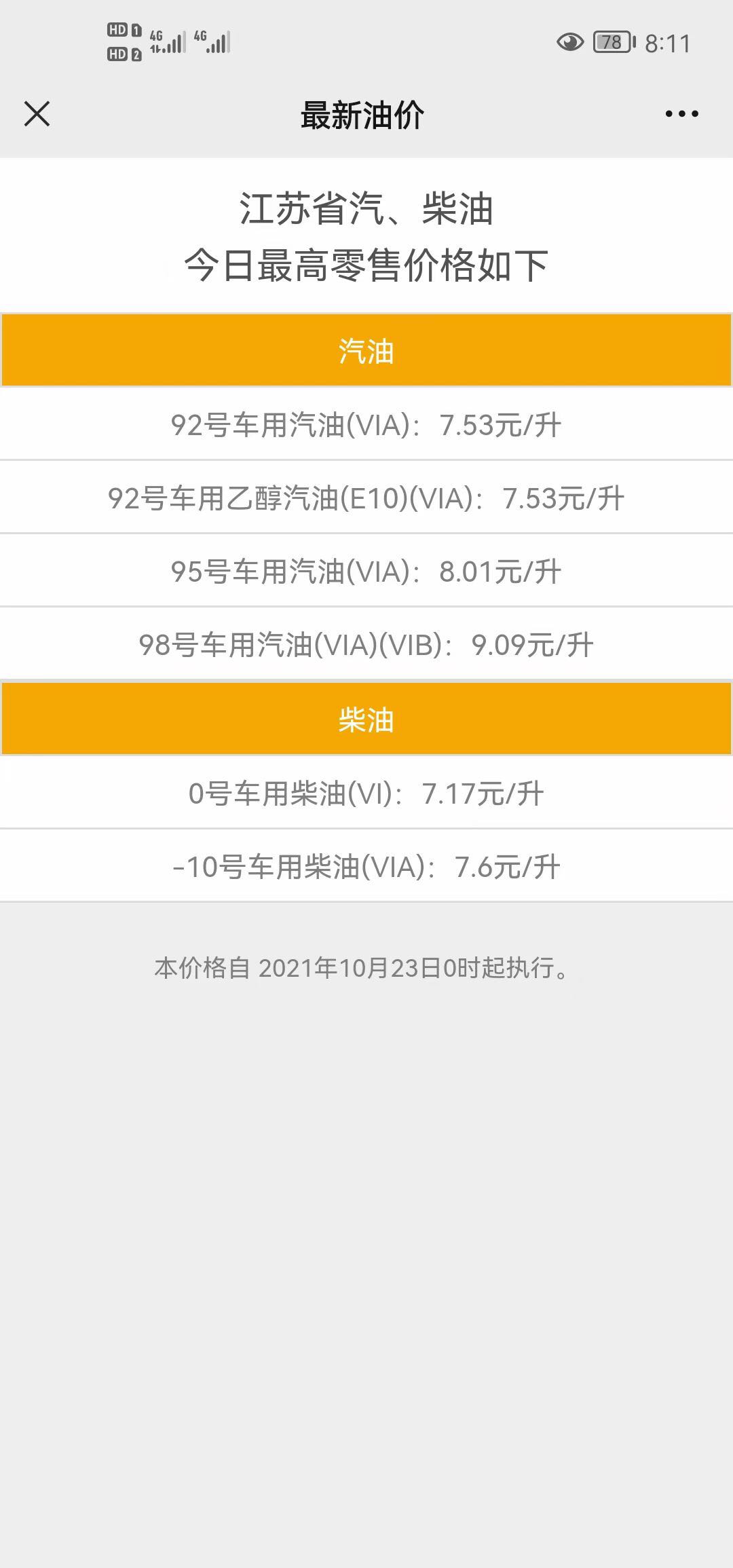Open the three-dot more options menu
The height and width of the screenshot is (1568, 733).
coord(681,114)
